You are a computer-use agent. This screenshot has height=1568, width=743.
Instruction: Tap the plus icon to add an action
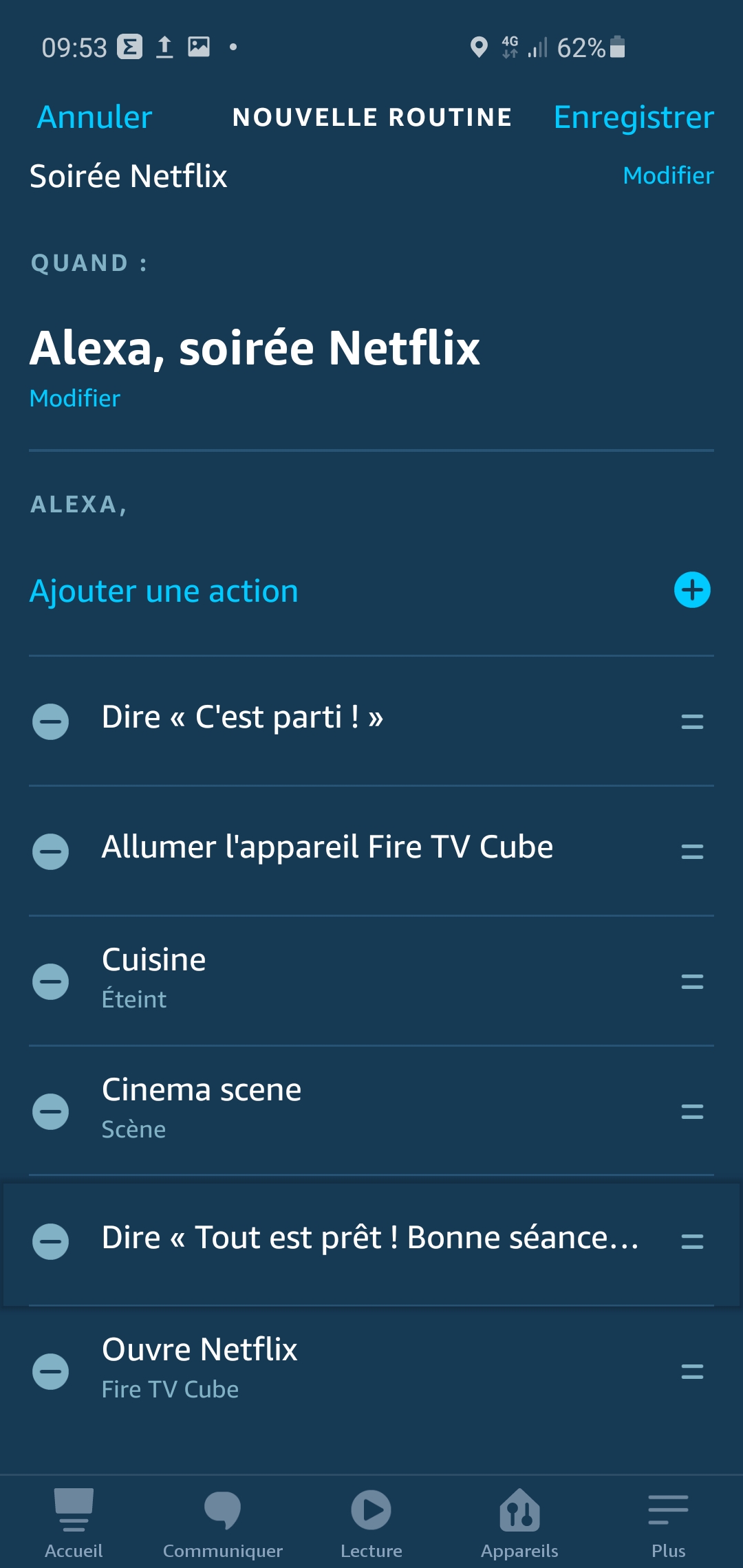click(692, 590)
